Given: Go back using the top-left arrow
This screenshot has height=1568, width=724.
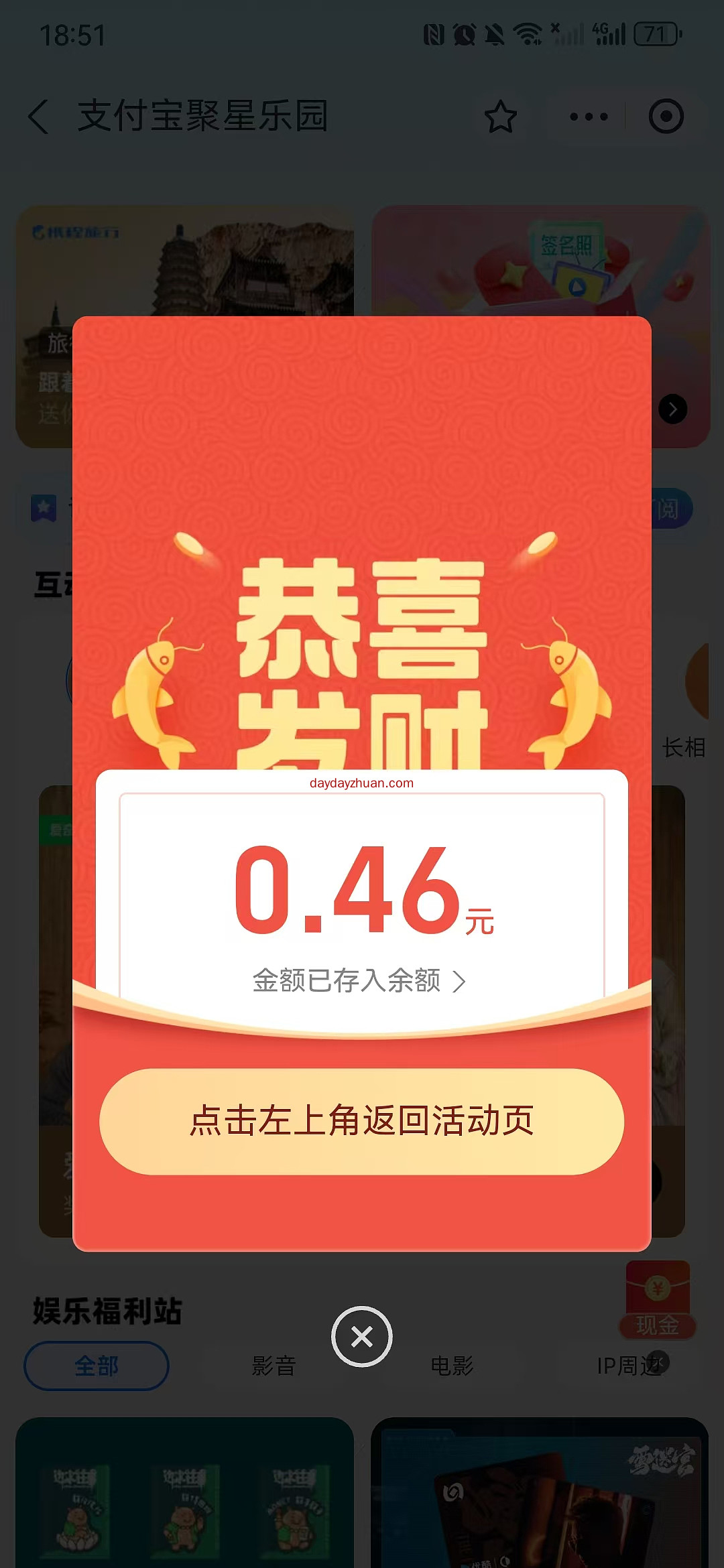Looking at the screenshot, I should [x=39, y=117].
